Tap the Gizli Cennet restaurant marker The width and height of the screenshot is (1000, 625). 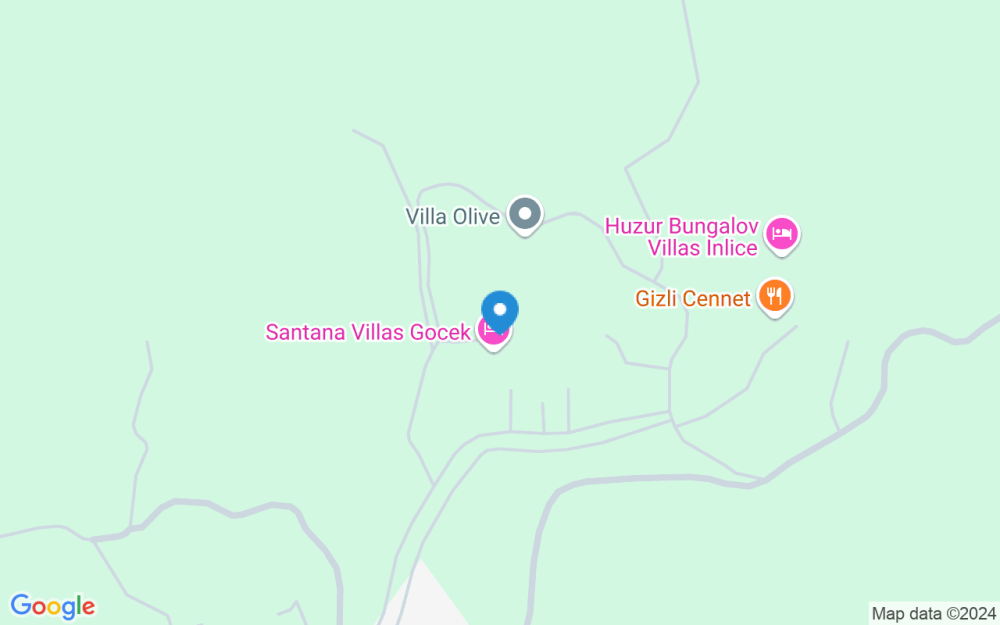pos(774,296)
